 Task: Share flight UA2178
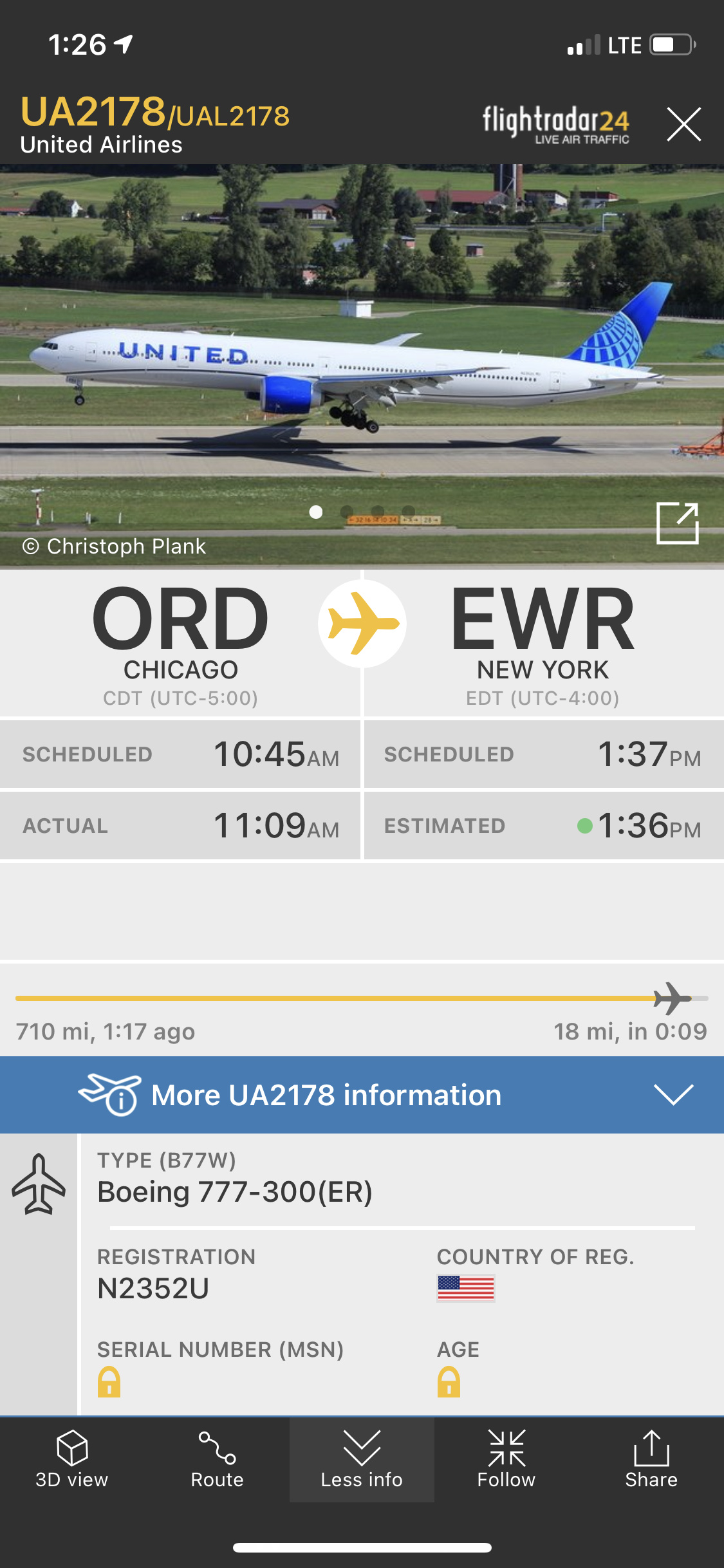click(651, 1459)
